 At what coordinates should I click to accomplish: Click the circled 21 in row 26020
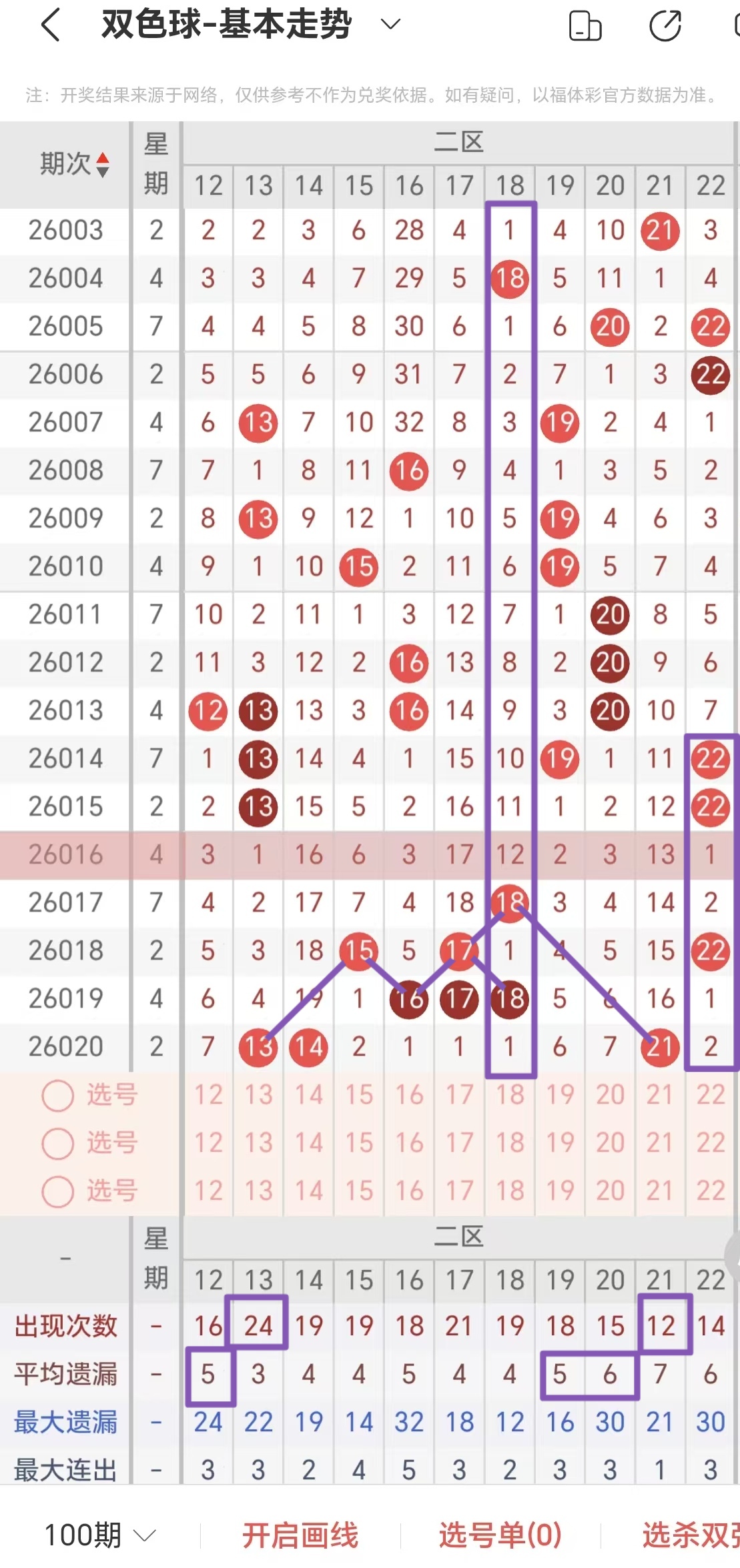[x=659, y=1046]
